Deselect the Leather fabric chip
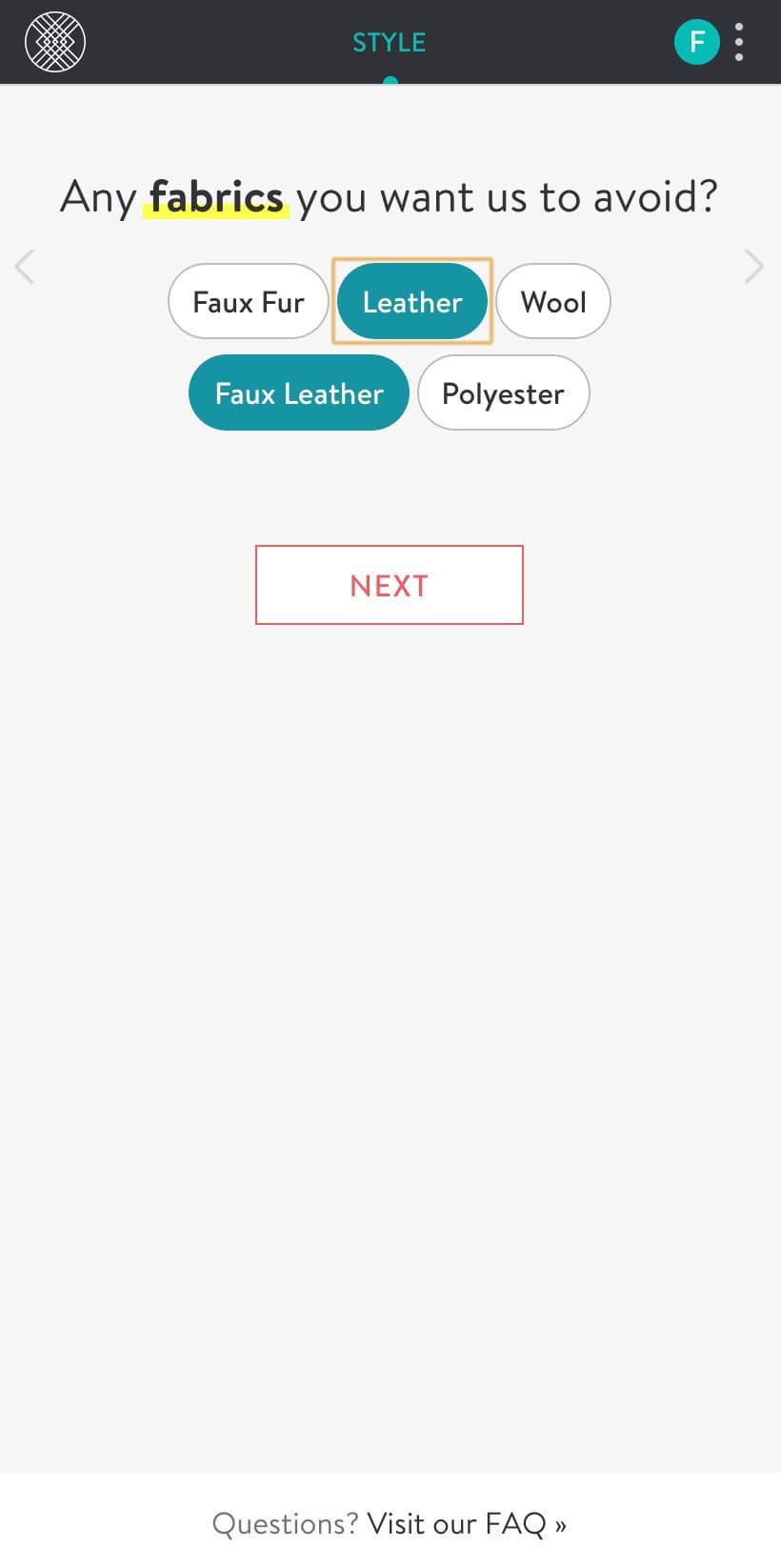The height and width of the screenshot is (1568, 781). (x=412, y=301)
